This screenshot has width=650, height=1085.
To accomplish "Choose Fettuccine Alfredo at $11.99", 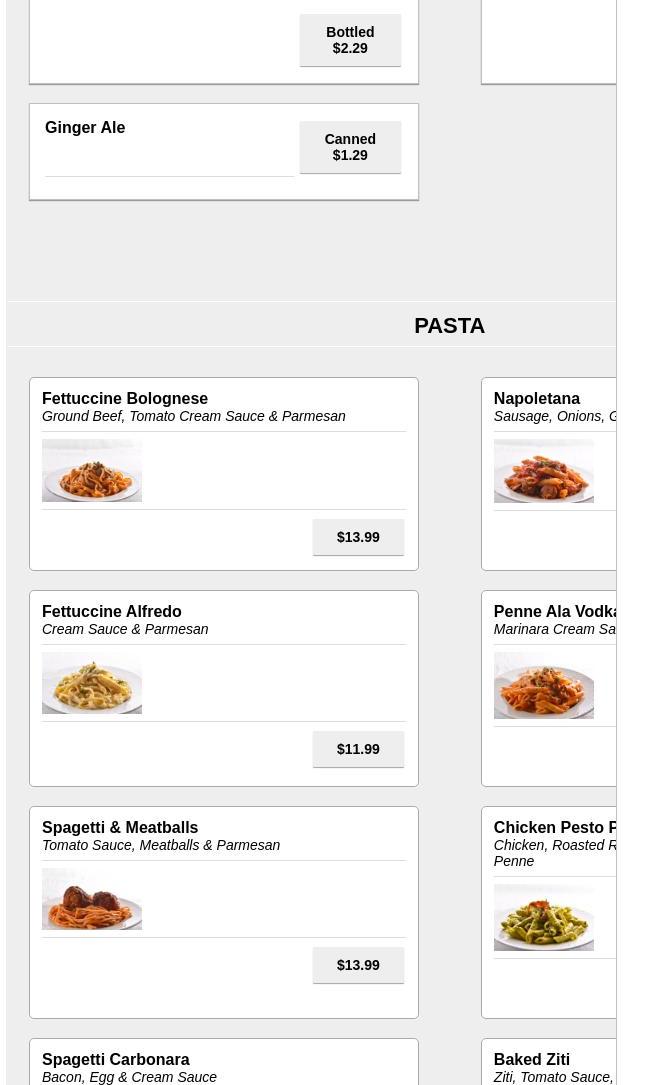I will (x=358, y=749).
